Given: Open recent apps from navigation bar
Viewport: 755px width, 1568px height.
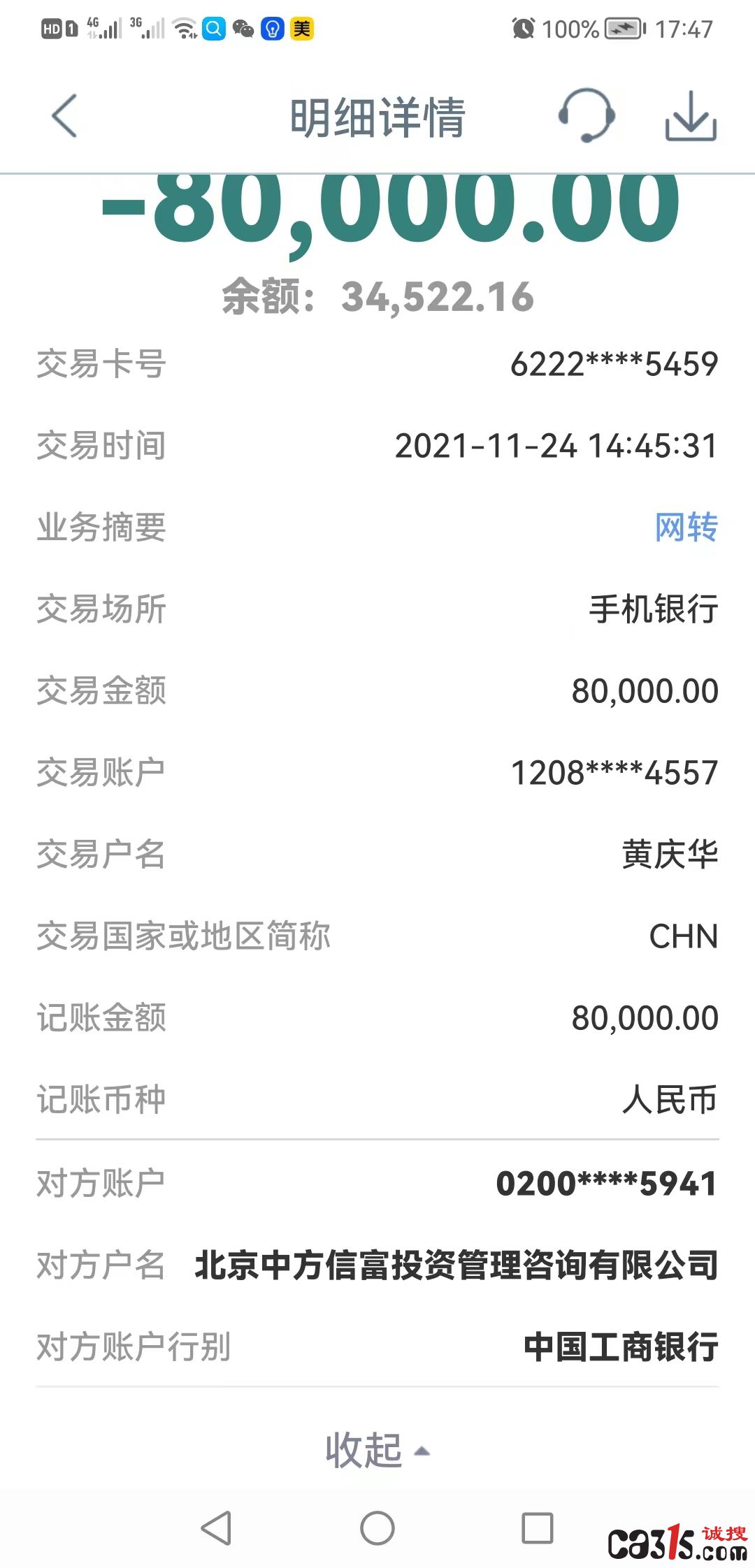Looking at the screenshot, I should 538,1528.
